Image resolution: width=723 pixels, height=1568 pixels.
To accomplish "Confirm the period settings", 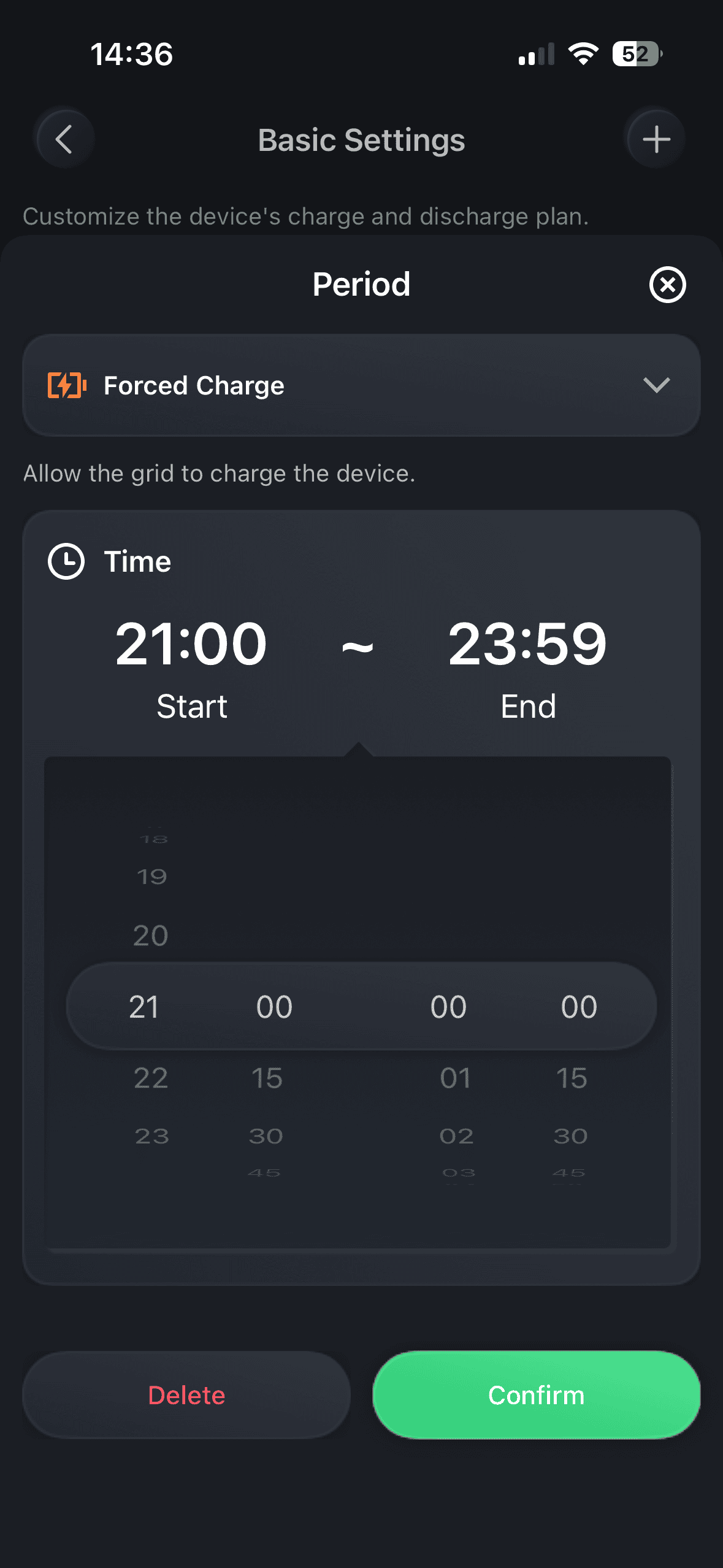I will click(x=536, y=1395).
